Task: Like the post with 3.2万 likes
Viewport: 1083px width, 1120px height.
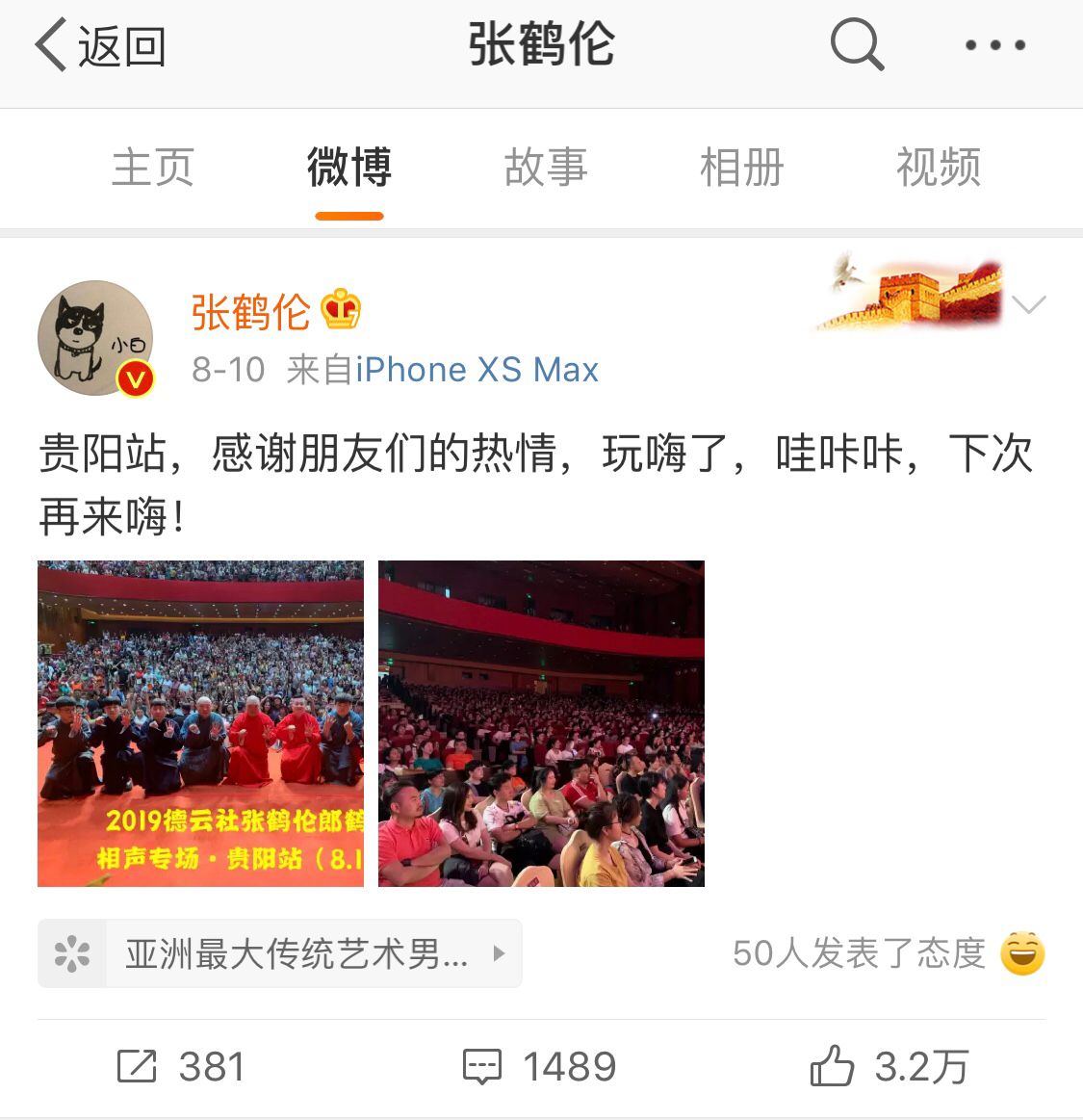Action: point(888,1066)
